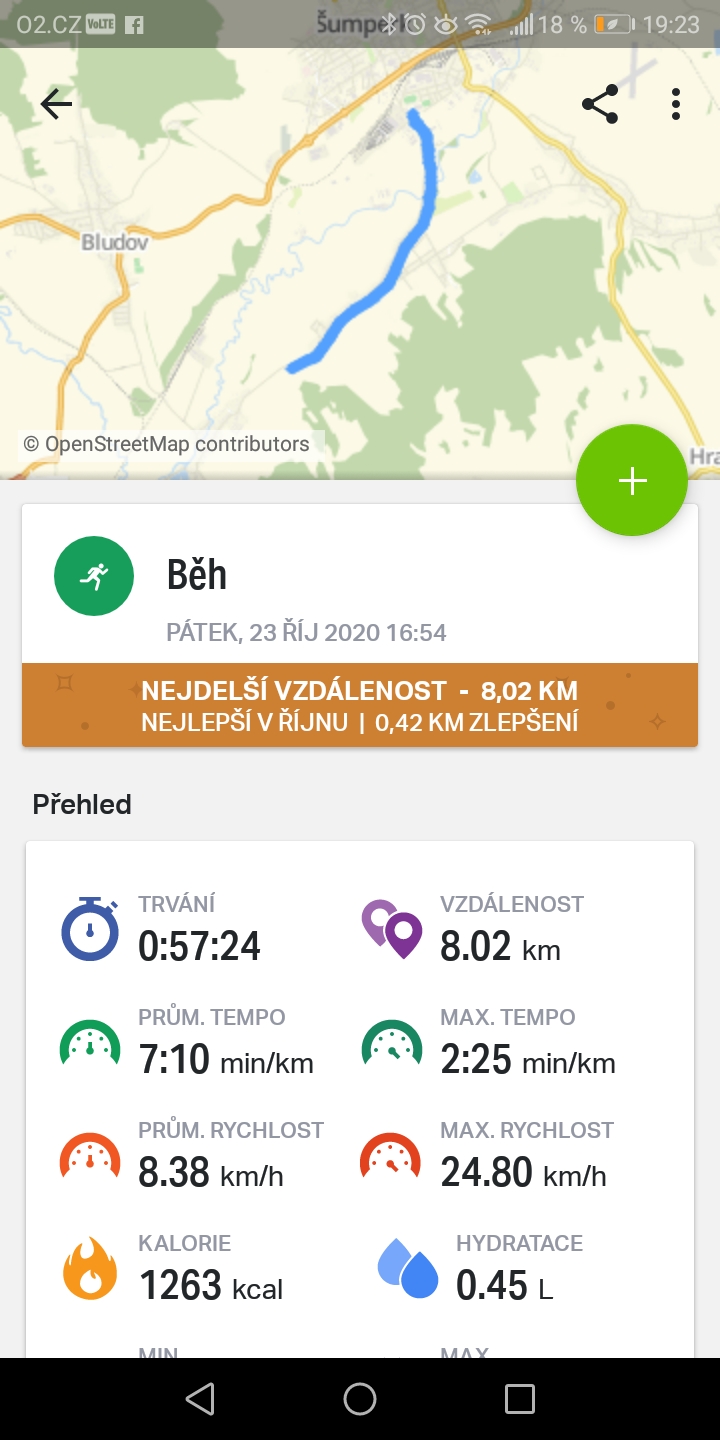Share this running workout

599,104
